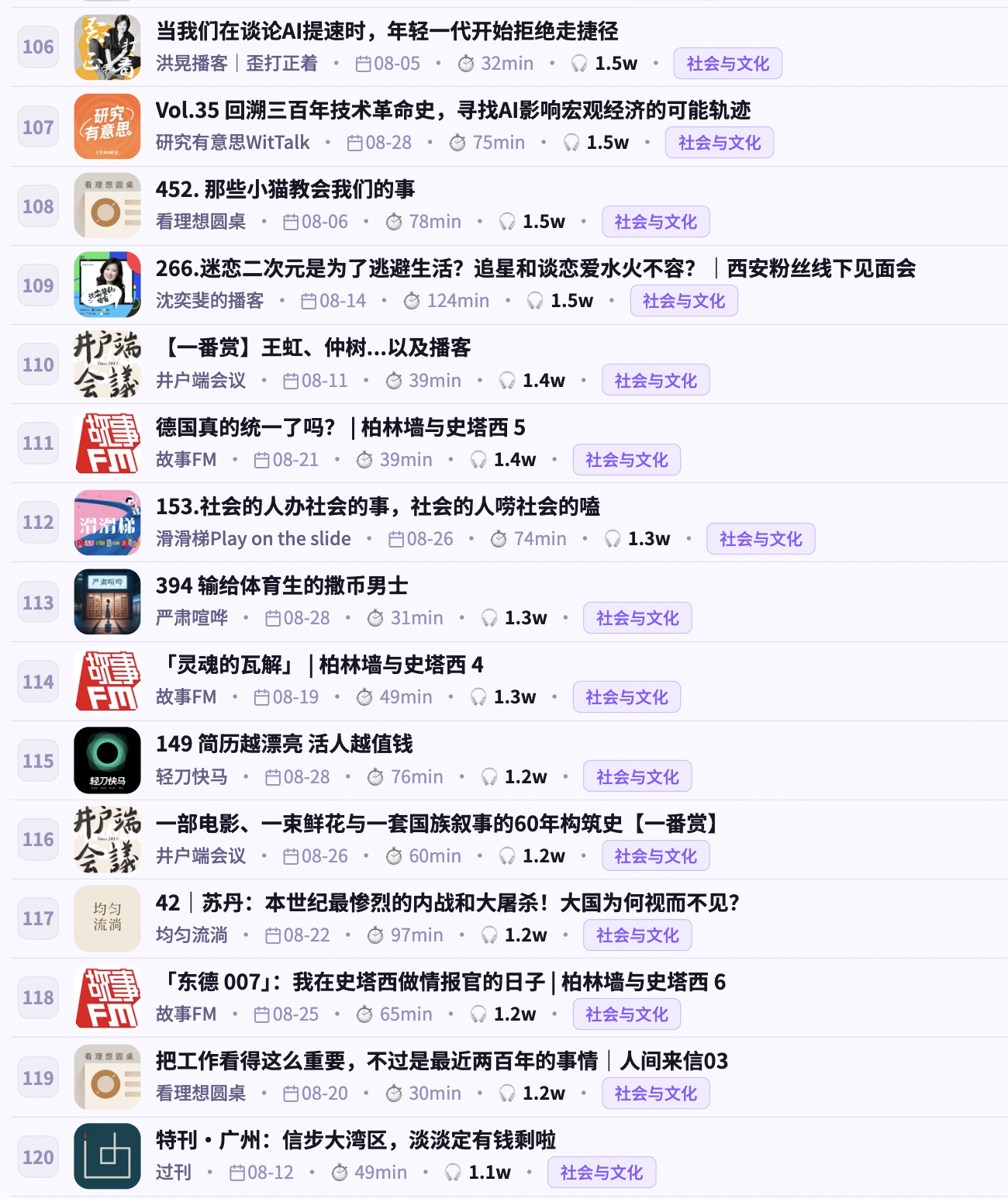Select the 社会与文化 chip for 严肃喧哗 episode
Image resolution: width=1008 pixels, height=1199 pixels.
(637, 618)
